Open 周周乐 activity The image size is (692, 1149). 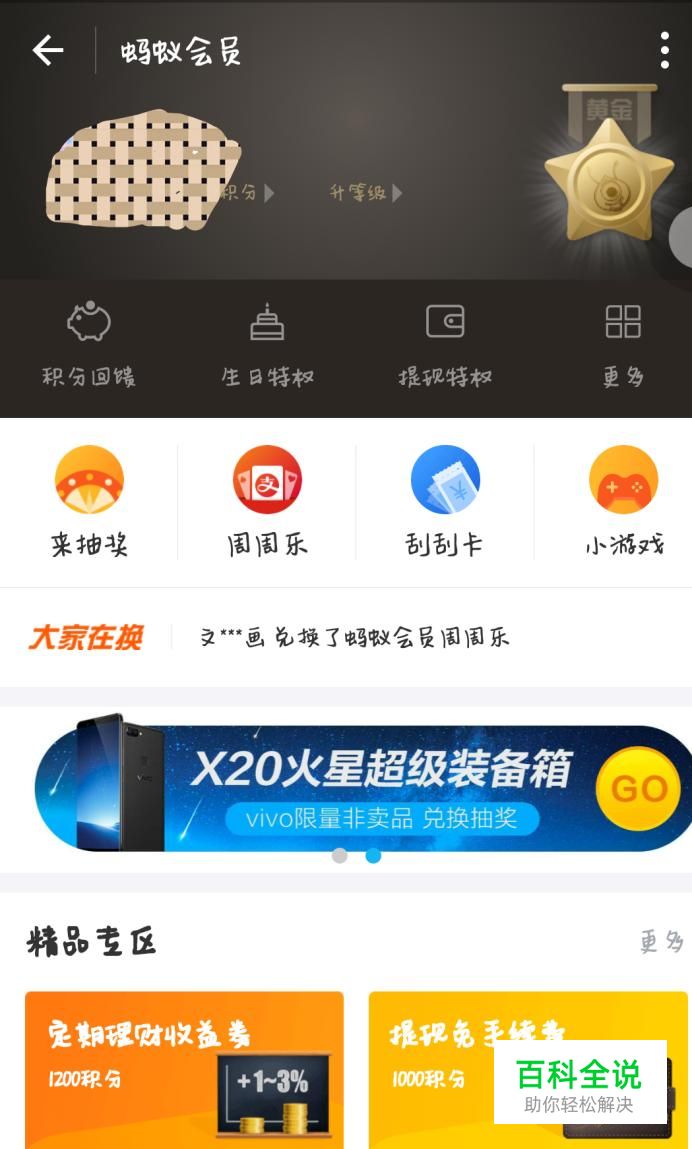pos(267,501)
